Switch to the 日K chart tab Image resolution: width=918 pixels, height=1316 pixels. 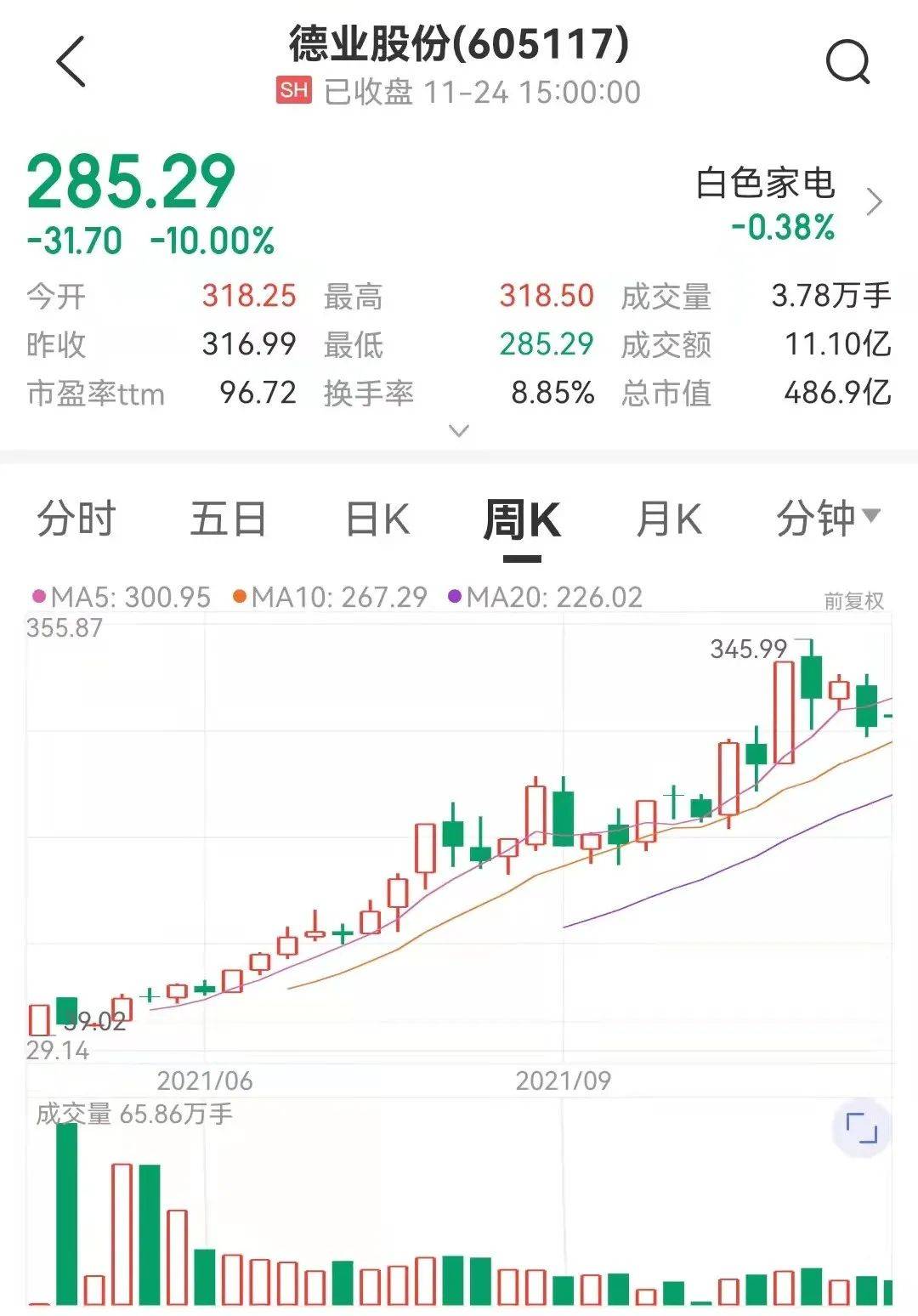tap(378, 519)
